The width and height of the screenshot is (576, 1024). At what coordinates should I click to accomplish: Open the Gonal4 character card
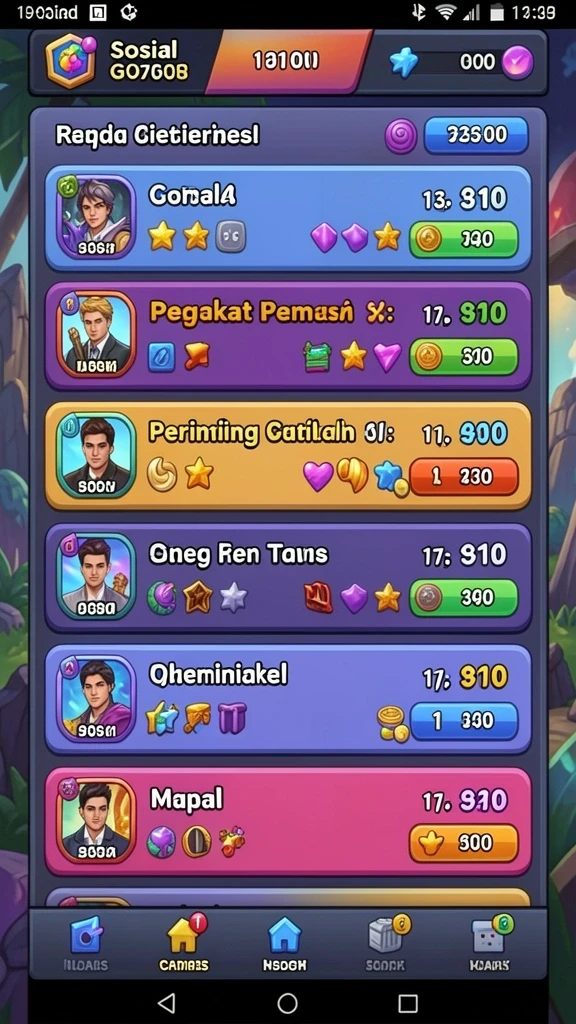tap(287, 219)
